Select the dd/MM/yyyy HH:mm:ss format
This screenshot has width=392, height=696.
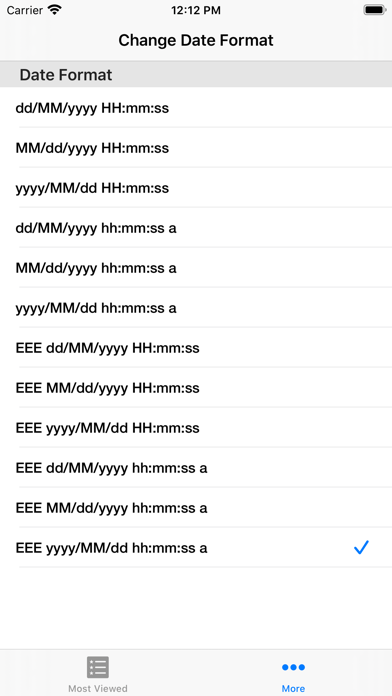(196, 108)
